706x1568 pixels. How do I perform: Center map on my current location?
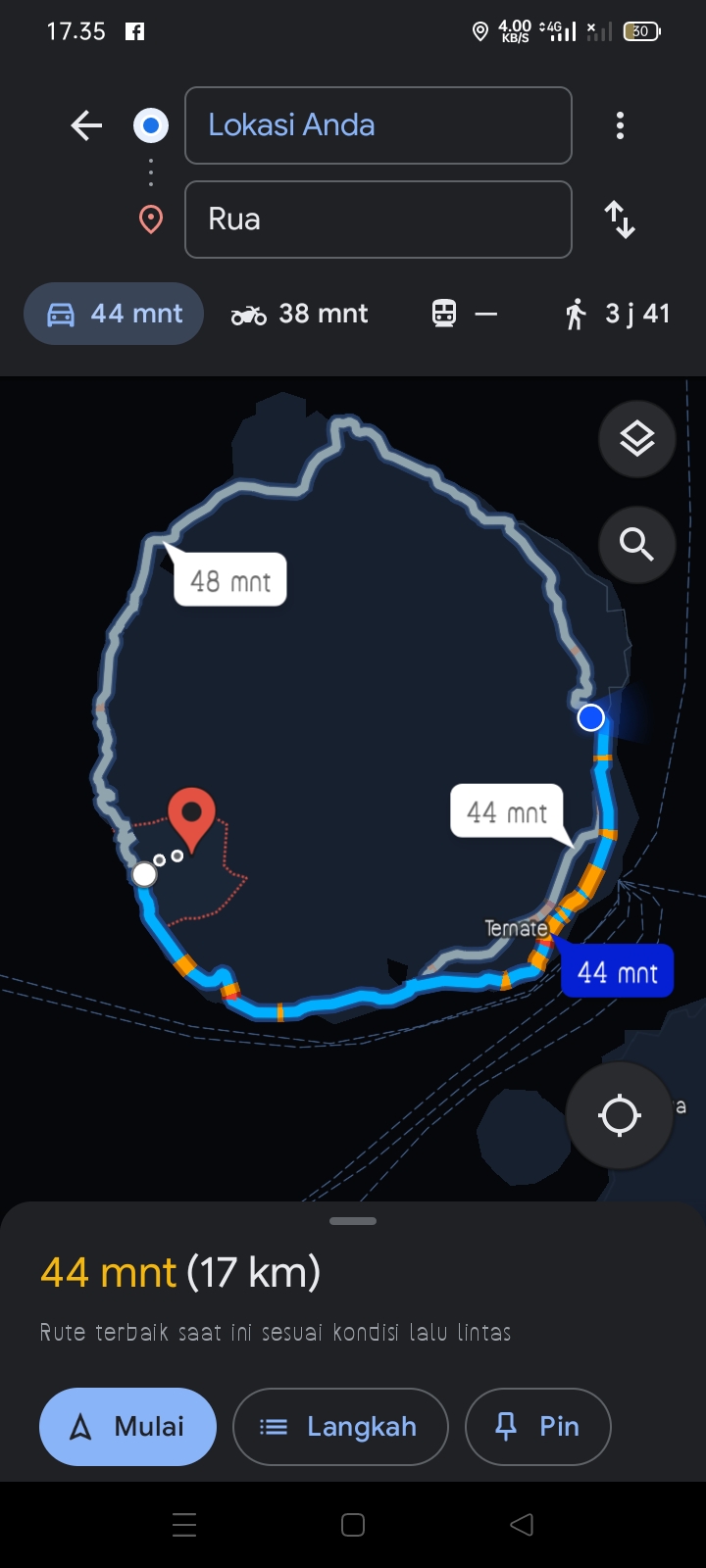coord(620,1115)
